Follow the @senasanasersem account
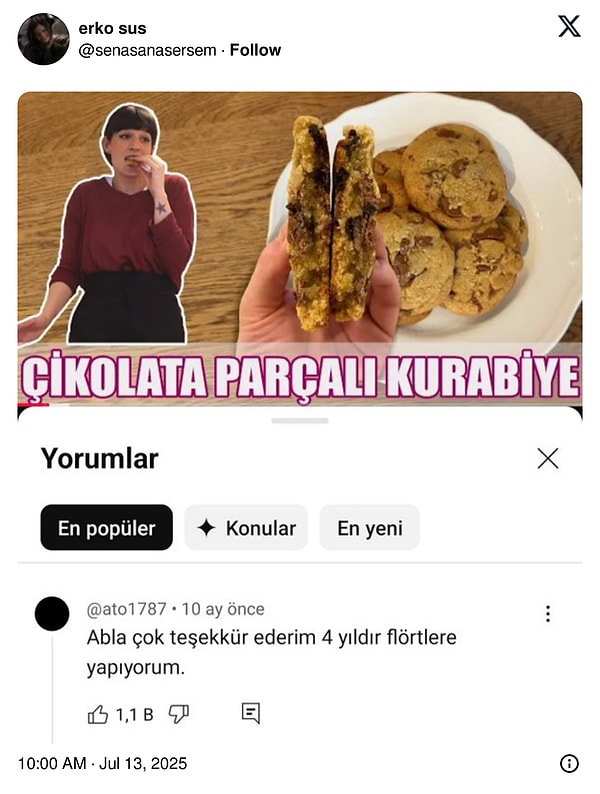This screenshot has width=600, height=794. [x=255, y=50]
